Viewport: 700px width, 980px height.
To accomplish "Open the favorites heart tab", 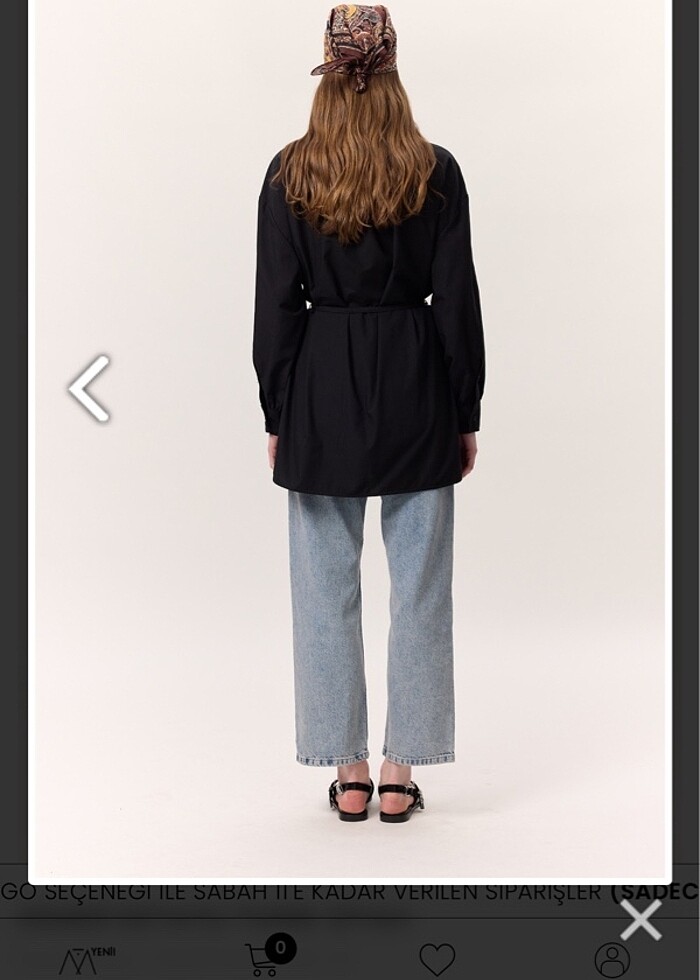I will pyautogui.click(x=437, y=960).
